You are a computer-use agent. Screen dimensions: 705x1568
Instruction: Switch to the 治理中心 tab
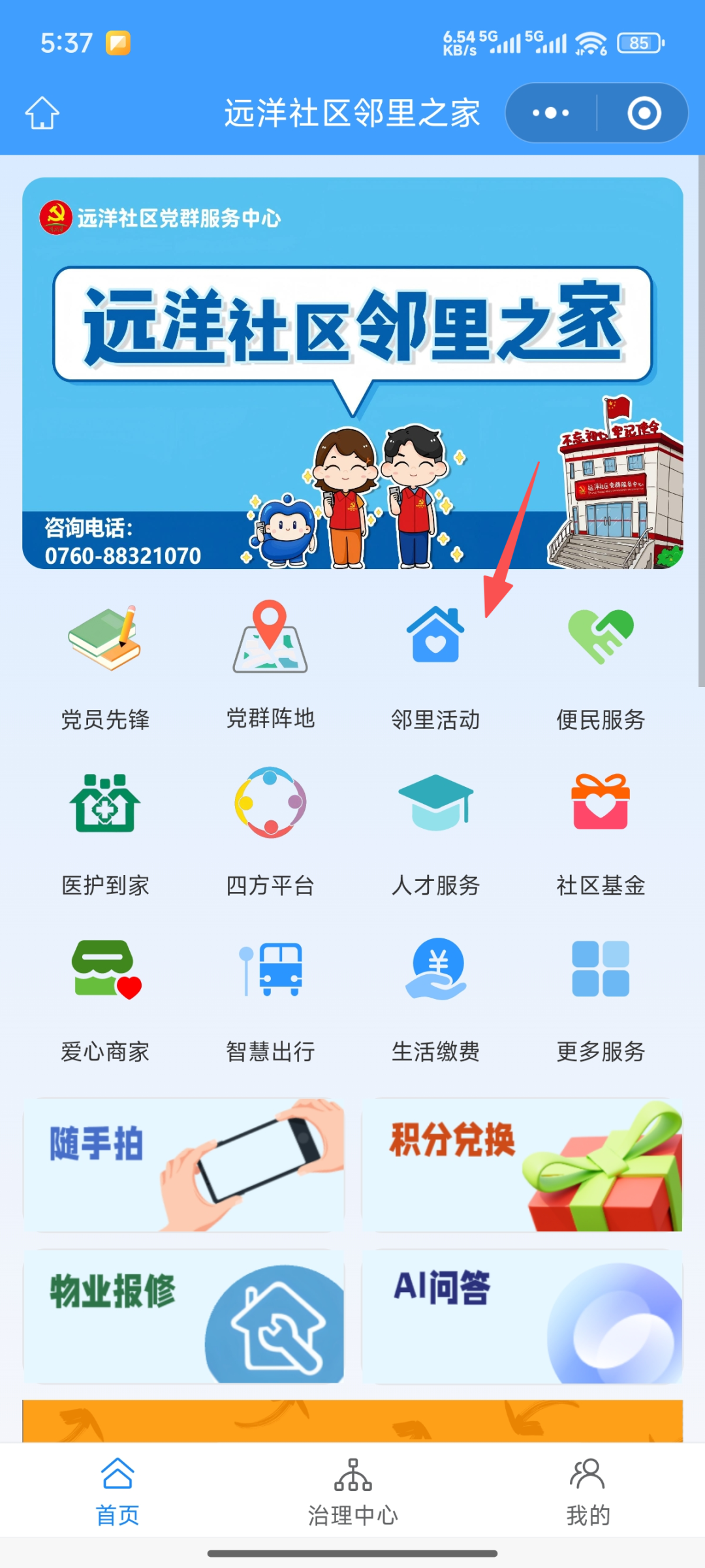pos(352,1491)
